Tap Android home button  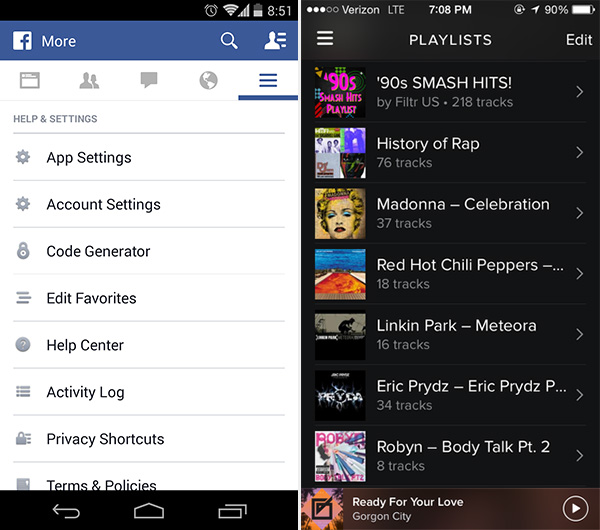(149, 510)
